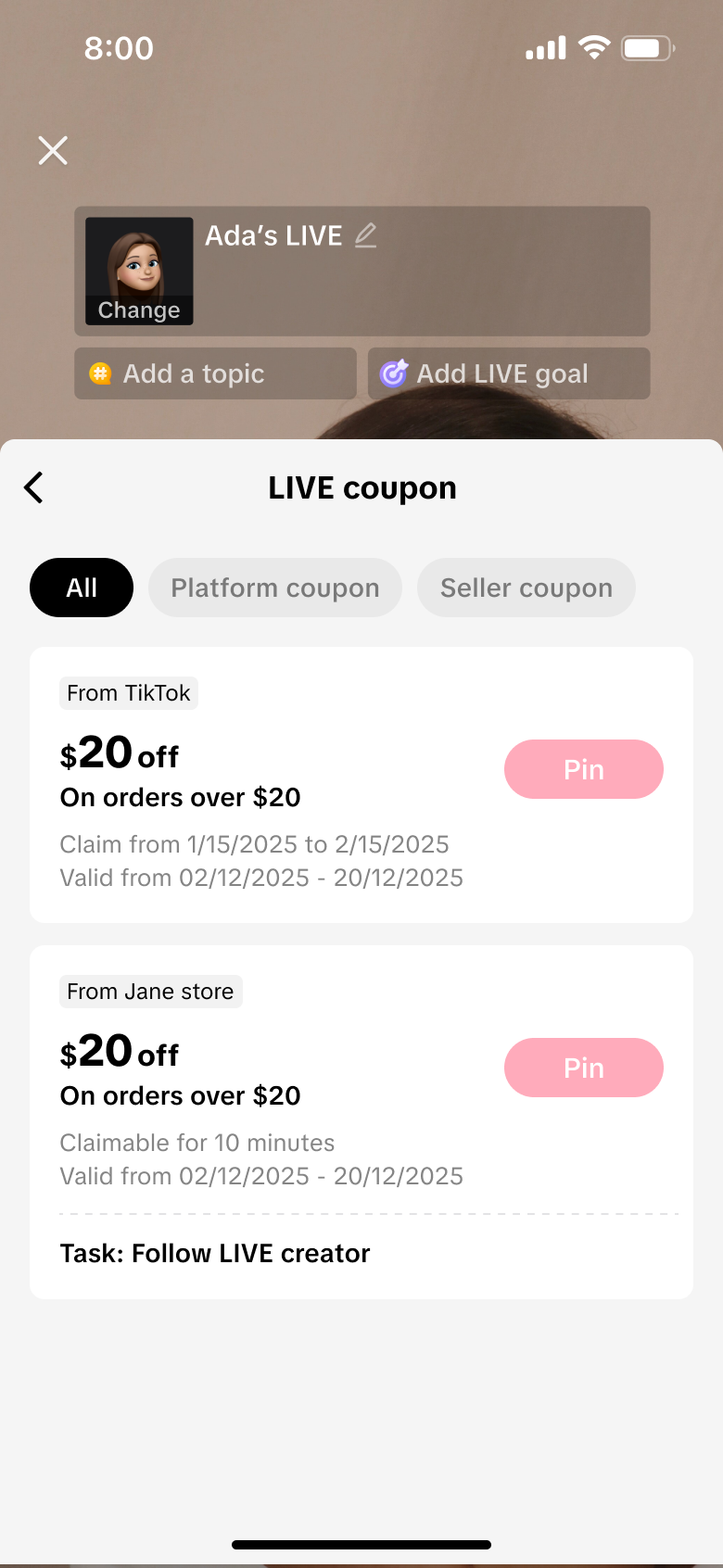The width and height of the screenshot is (723, 1568).
Task: Pin the From Jane store coupon
Action: click(x=583, y=1068)
